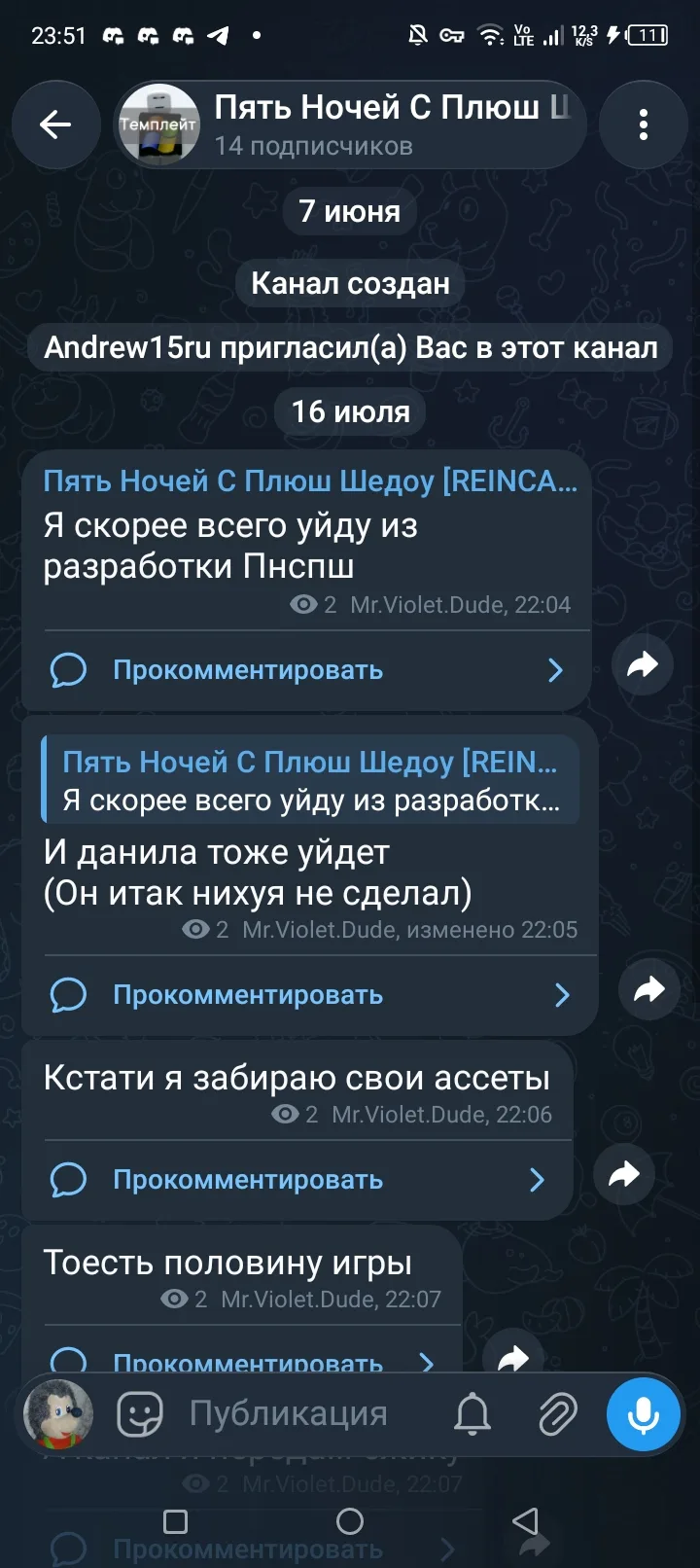Comment on the 22:04 post
This screenshot has width=700, height=1568.
coord(306,670)
